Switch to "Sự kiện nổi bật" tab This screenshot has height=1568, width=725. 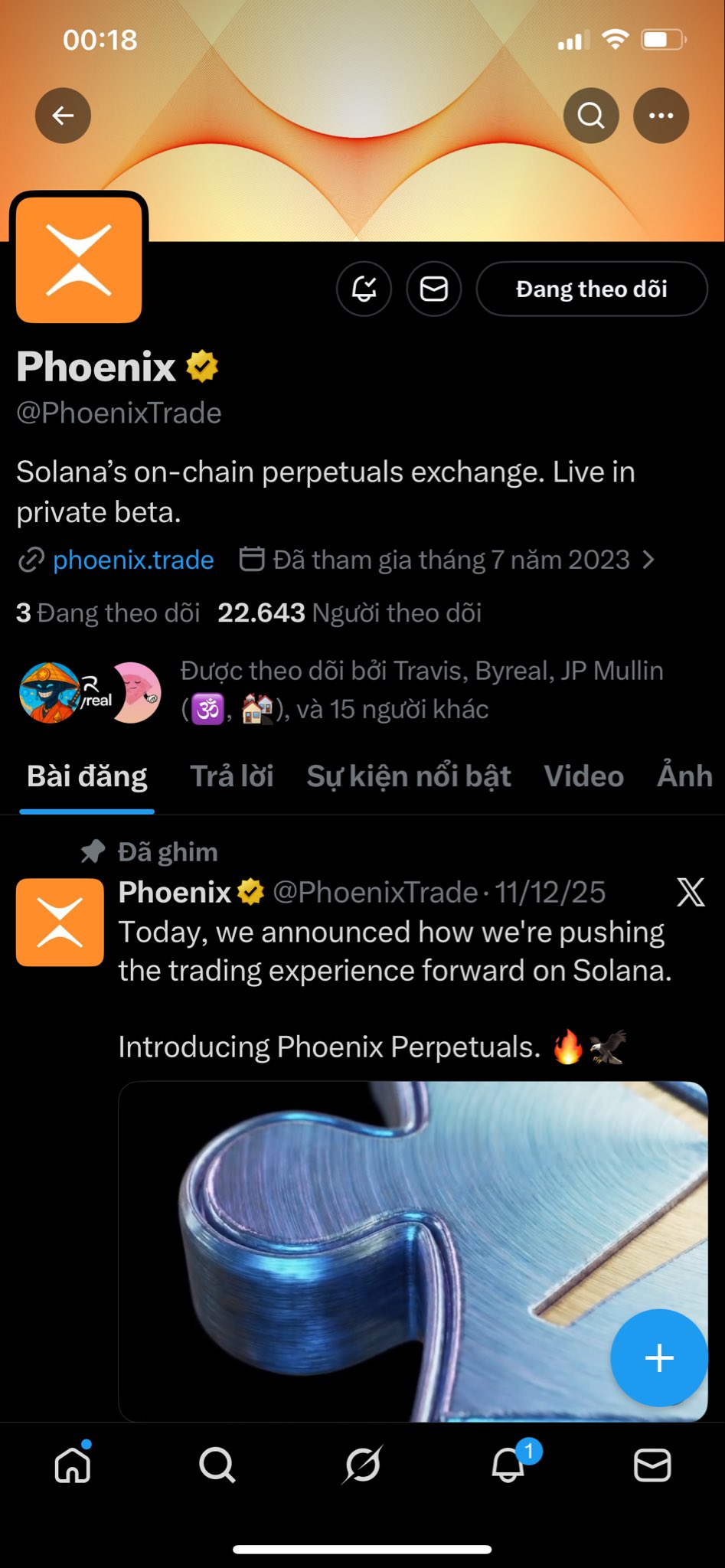(x=409, y=776)
